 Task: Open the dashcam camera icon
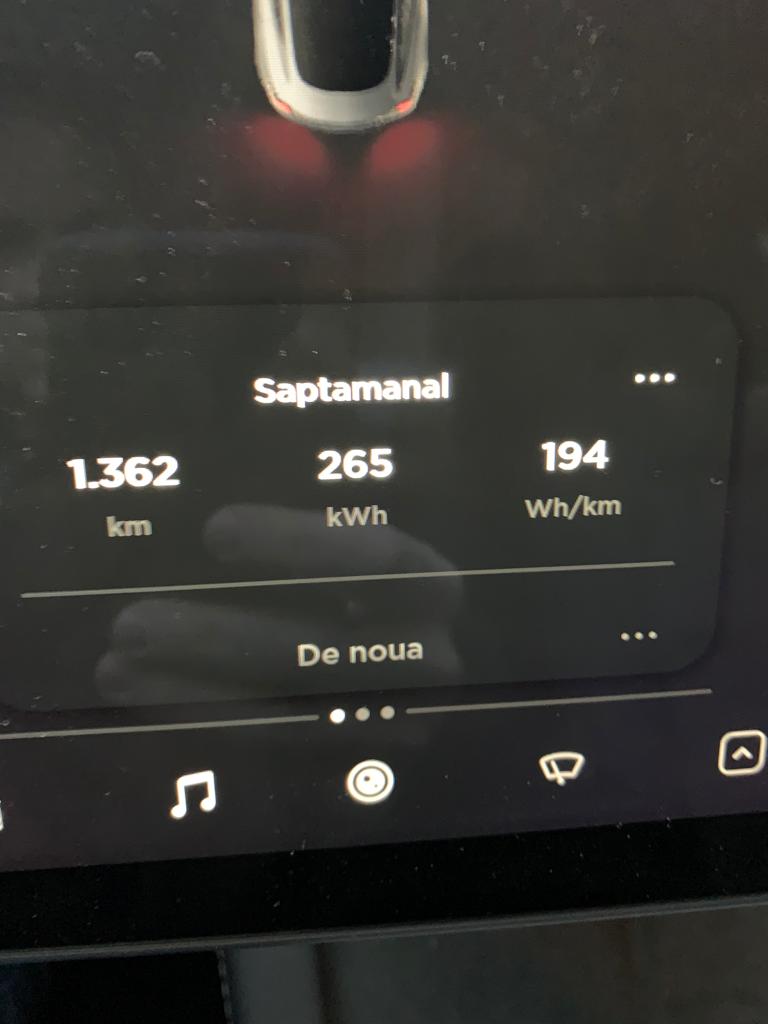[x=370, y=782]
